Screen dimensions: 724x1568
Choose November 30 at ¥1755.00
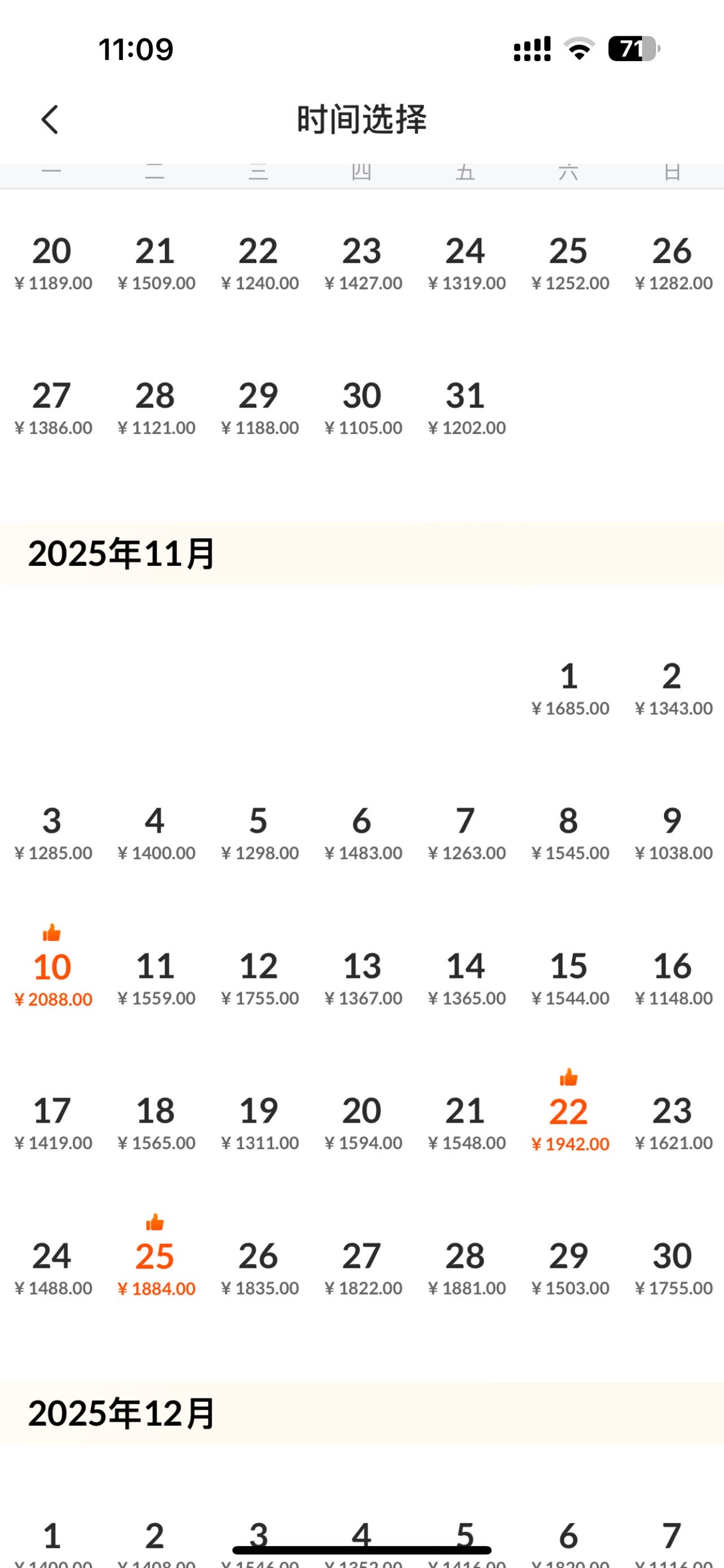click(x=672, y=1268)
